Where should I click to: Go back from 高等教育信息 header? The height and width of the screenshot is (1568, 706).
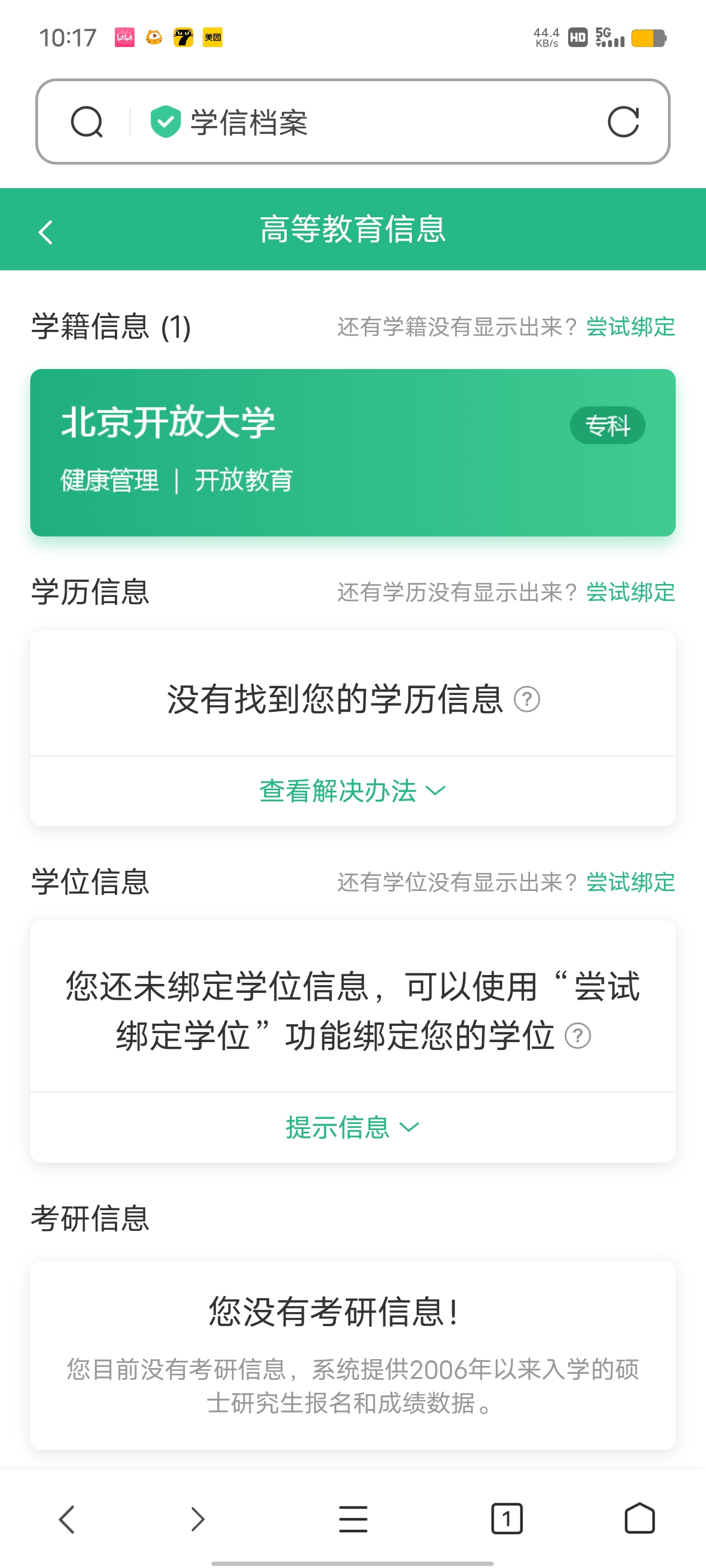click(x=46, y=232)
